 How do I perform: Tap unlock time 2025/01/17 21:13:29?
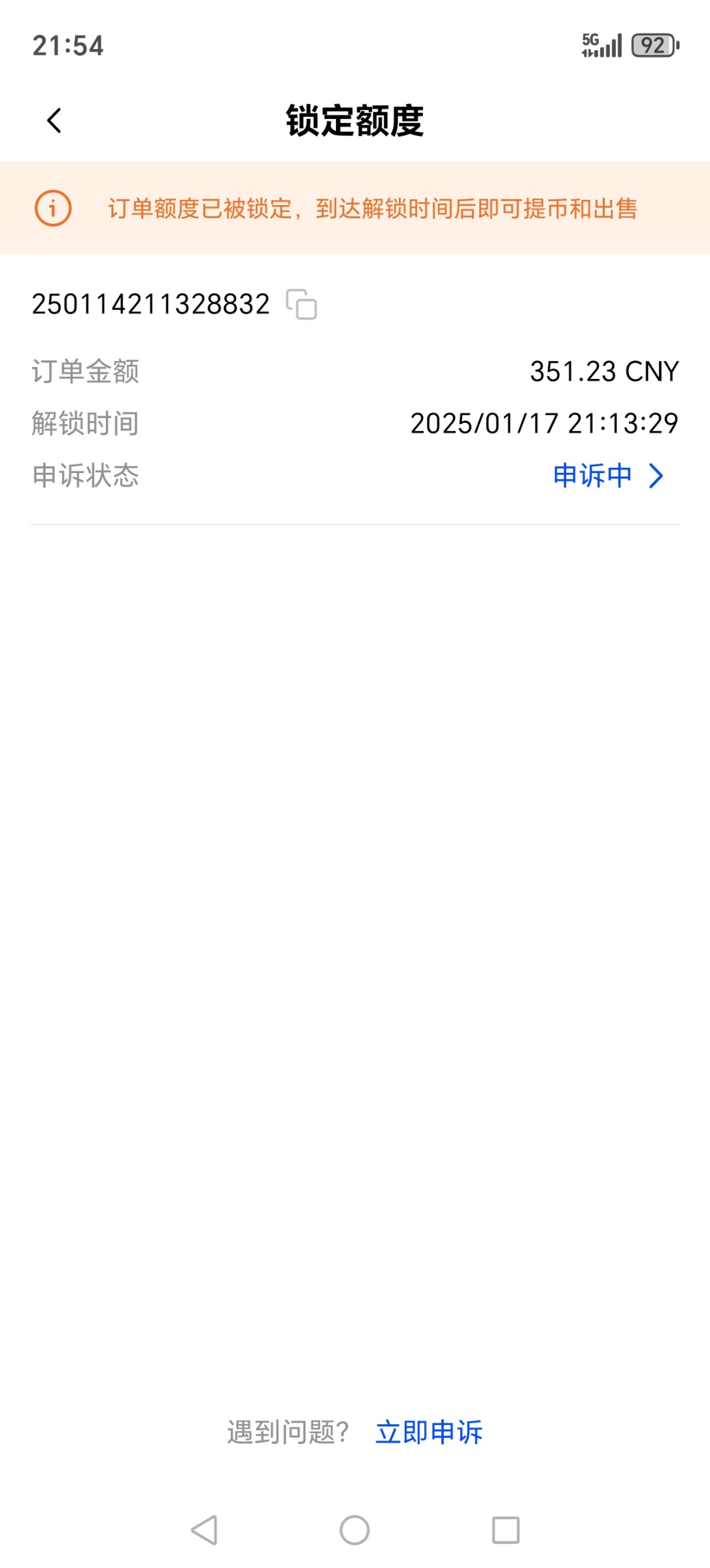coord(544,425)
